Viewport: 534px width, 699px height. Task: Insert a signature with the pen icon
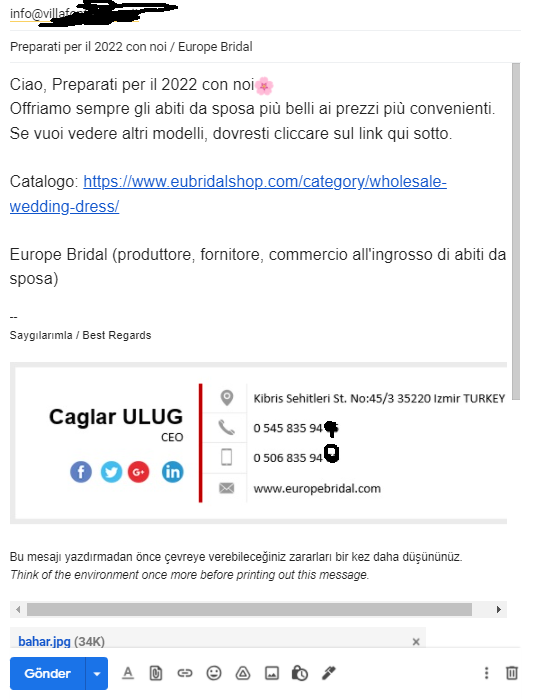(x=329, y=673)
